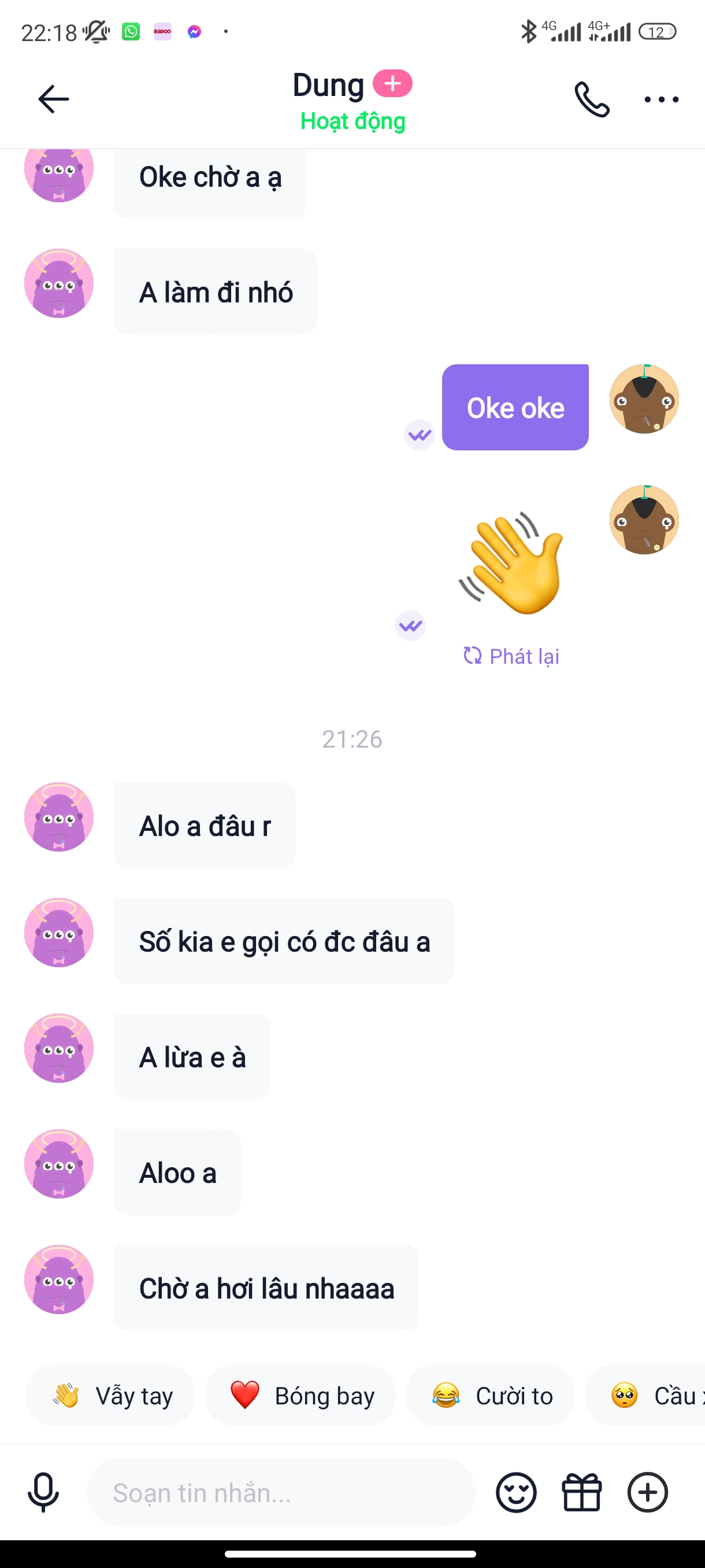Open attachment options with the circled plus
The width and height of the screenshot is (705, 1568).
tap(647, 1492)
